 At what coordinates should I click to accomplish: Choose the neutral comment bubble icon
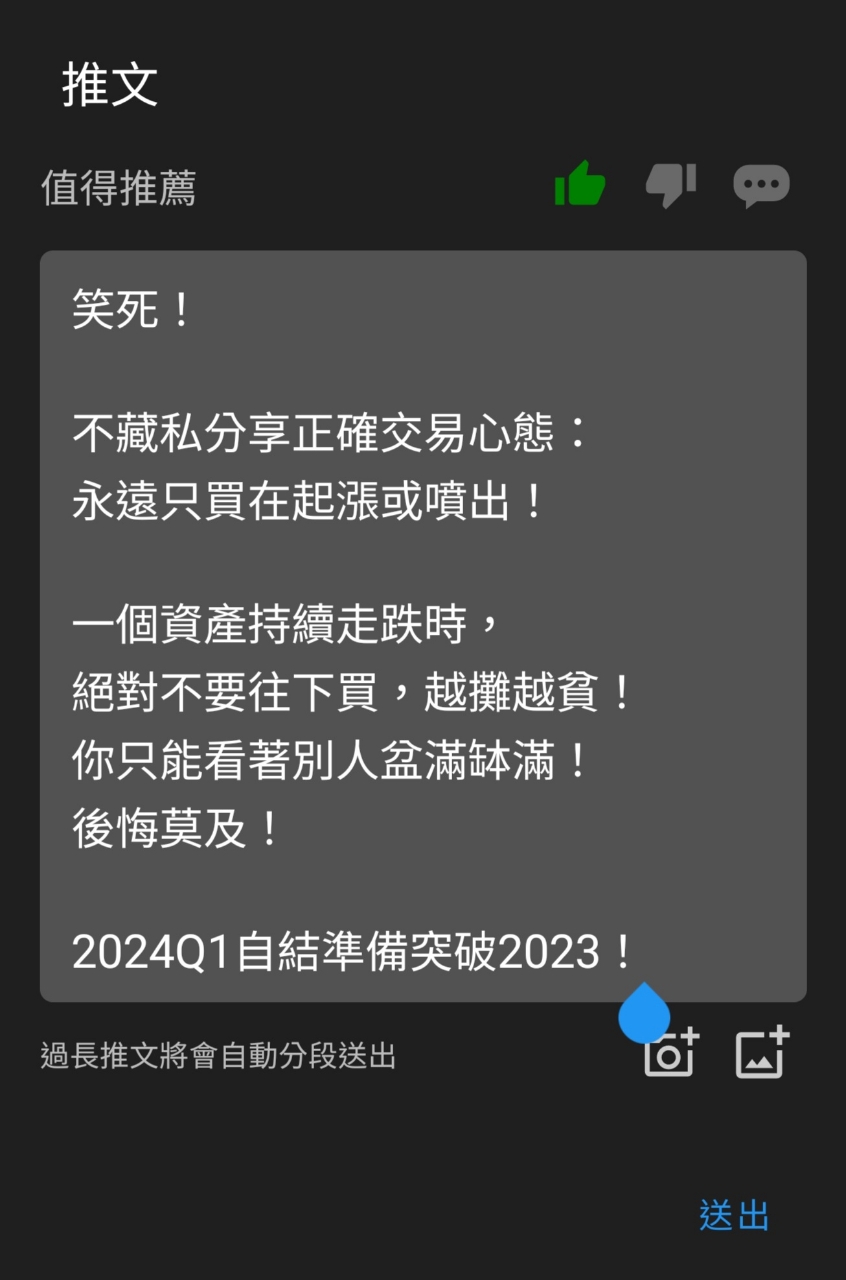click(x=761, y=185)
